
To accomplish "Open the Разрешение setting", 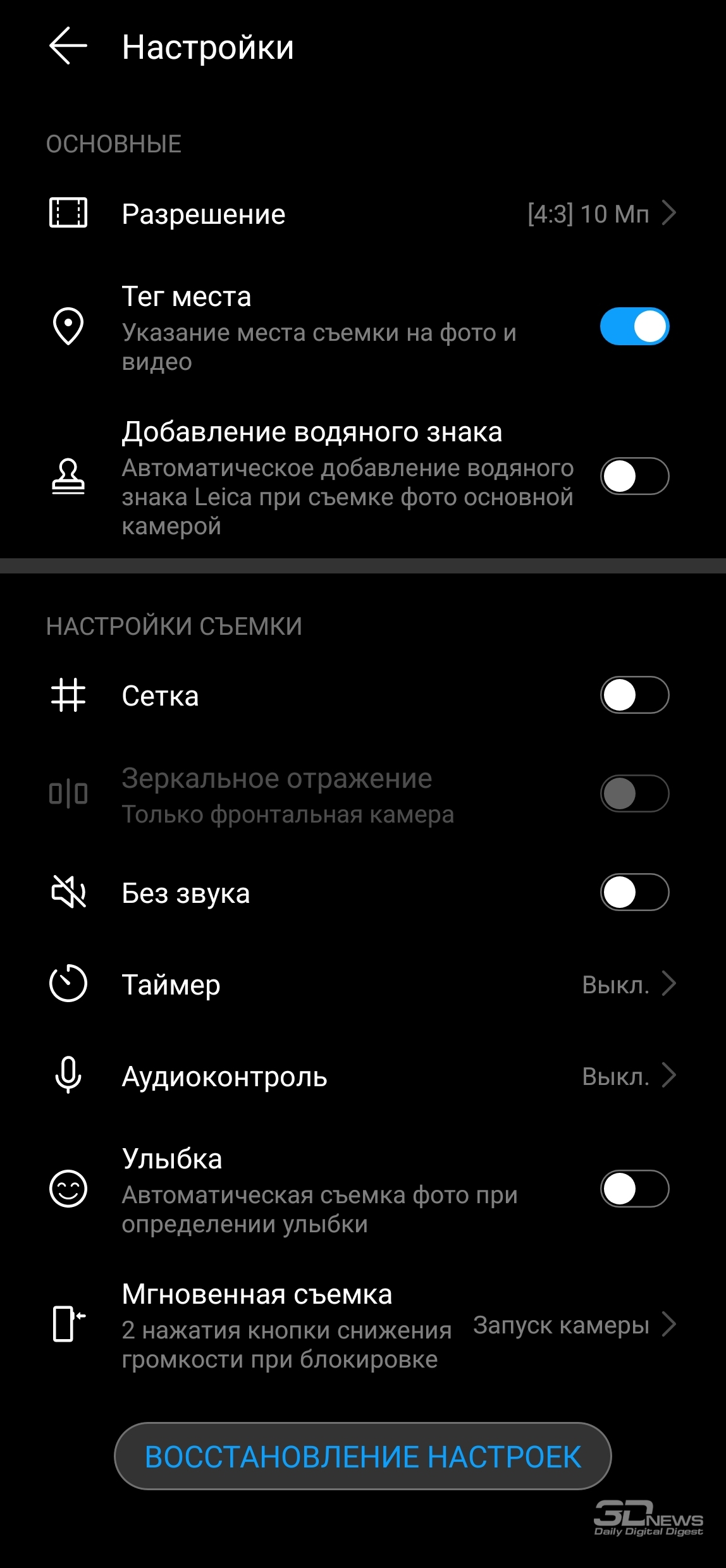I will point(363,214).
